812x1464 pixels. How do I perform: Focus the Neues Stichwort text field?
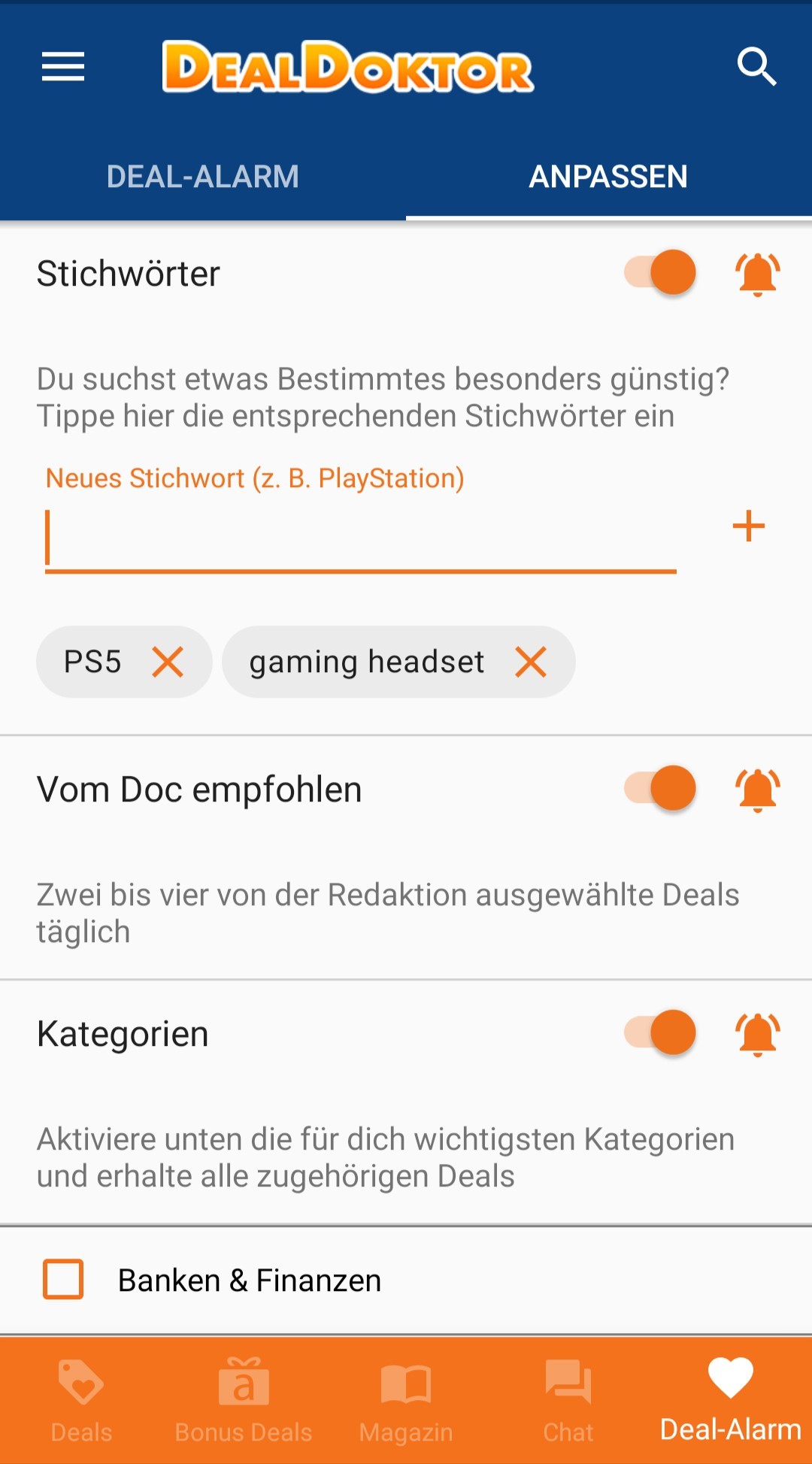[x=361, y=538]
